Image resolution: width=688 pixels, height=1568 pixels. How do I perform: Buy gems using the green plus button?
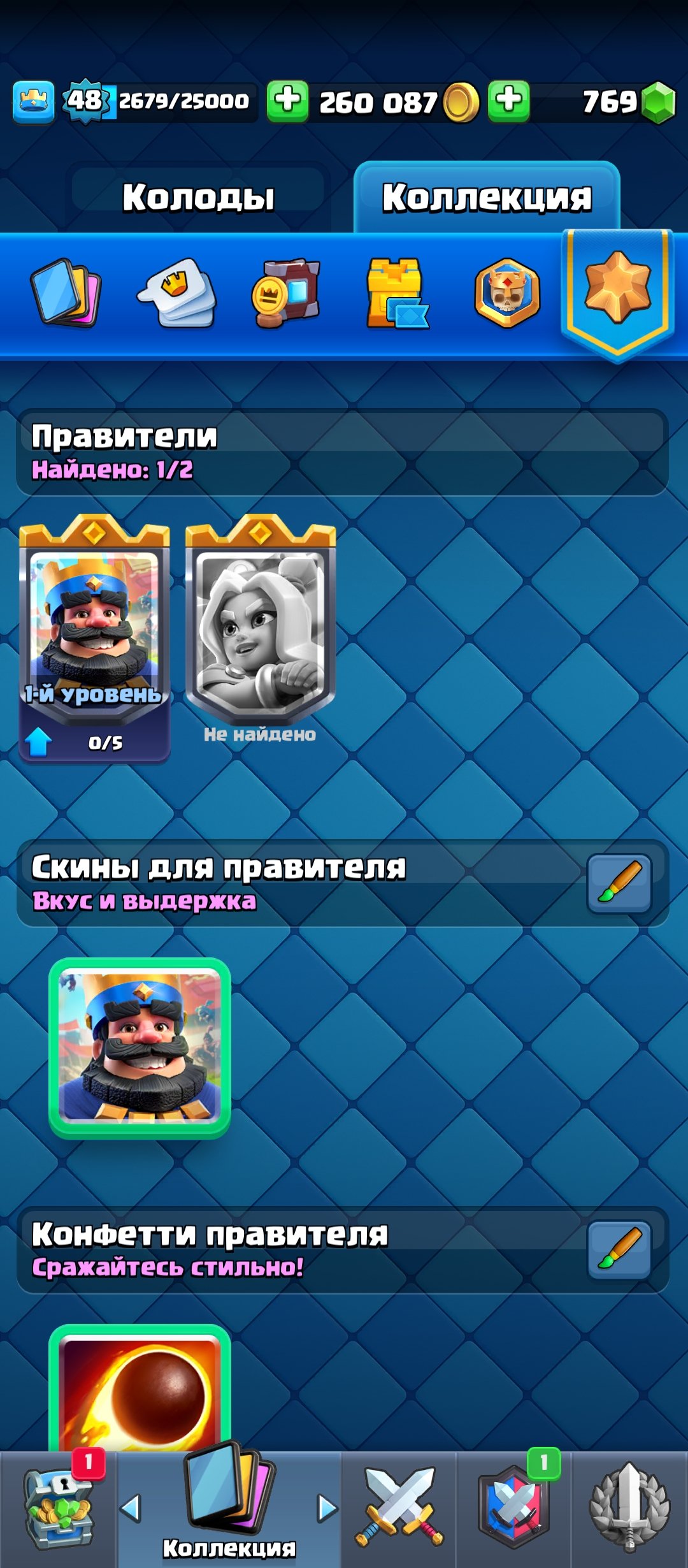508,101
